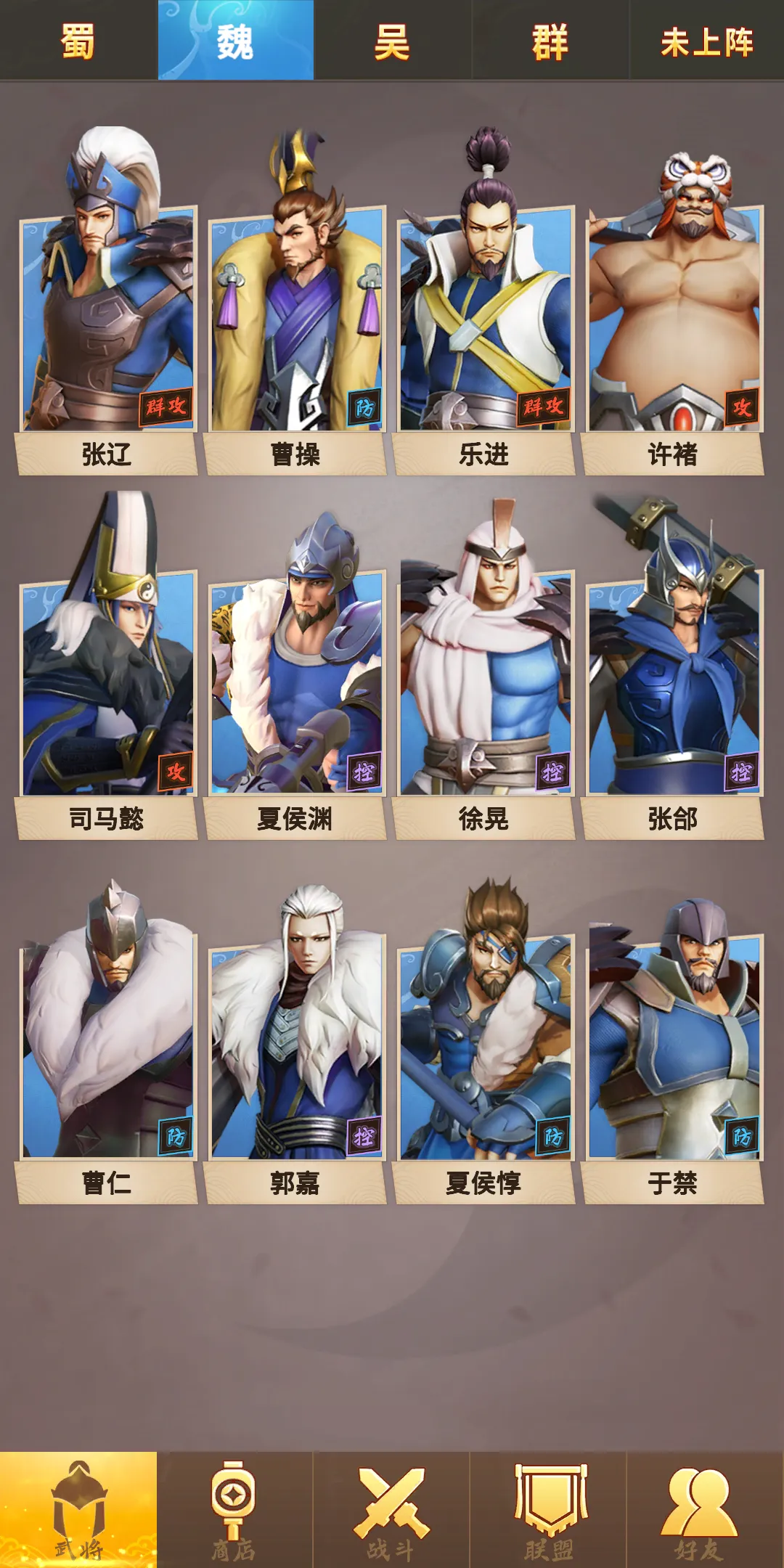View hero 郭嘉 details
Viewport: 784px width, 1568px height.
[296, 1045]
